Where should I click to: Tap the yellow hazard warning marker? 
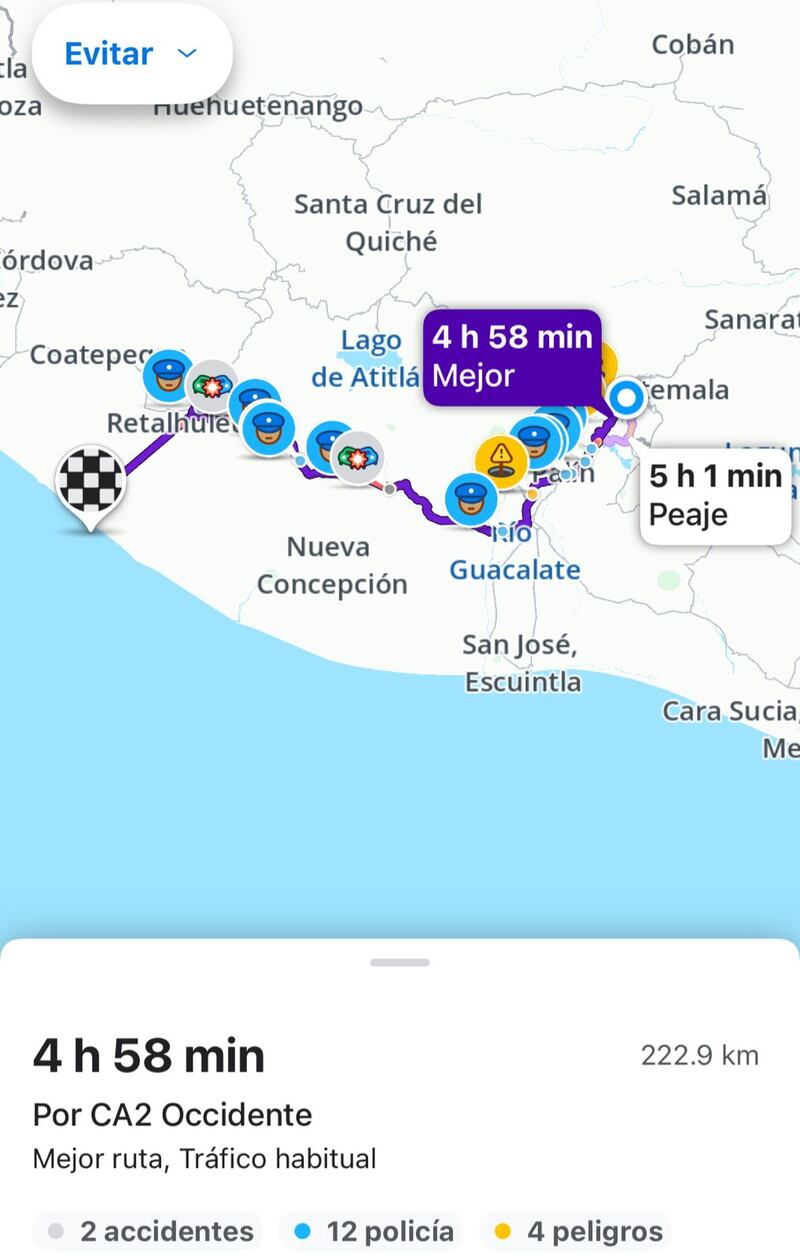click(x=501, y=461)
